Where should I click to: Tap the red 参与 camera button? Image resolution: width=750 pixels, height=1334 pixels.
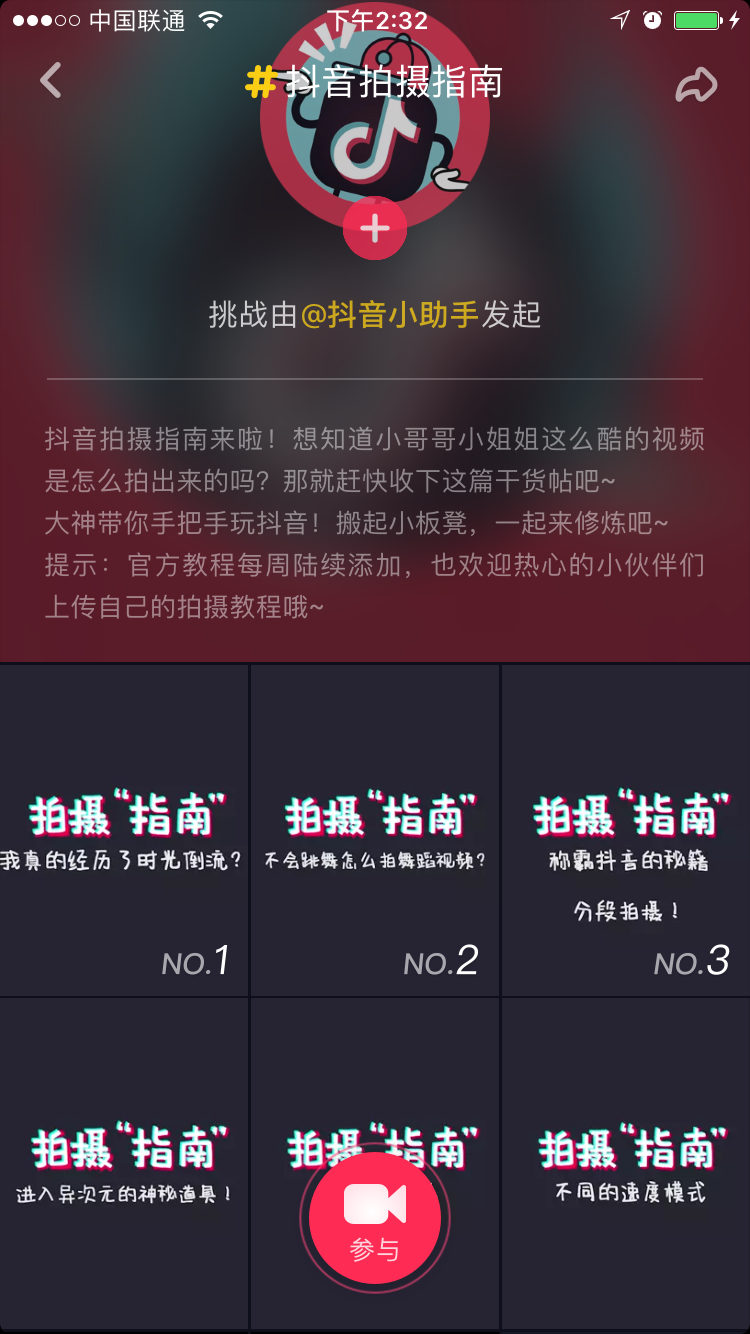pyautogui.click(x=375, y=1217)
